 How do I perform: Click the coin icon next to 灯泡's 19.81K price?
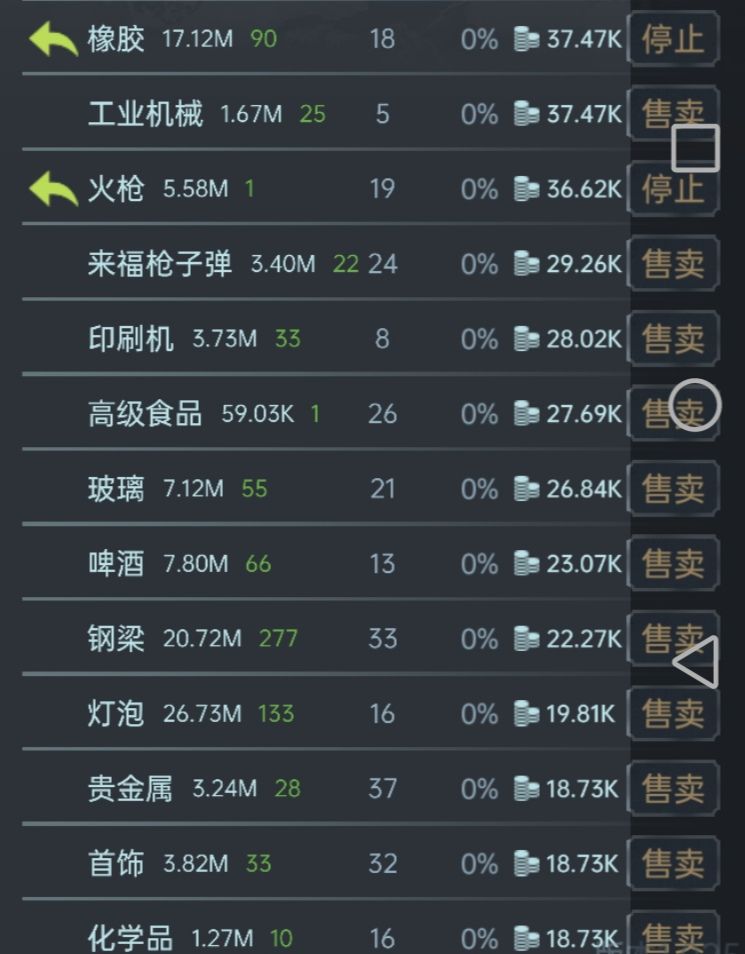pos(522,713)
